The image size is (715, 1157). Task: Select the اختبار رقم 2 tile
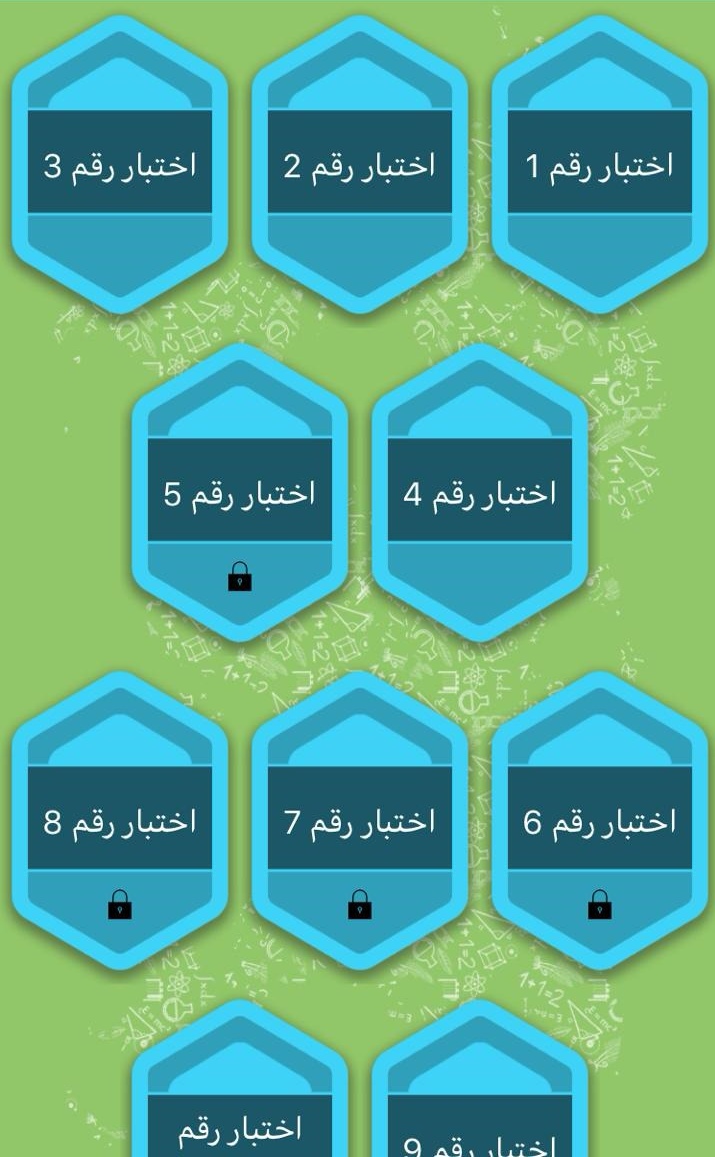coord(360,165)
